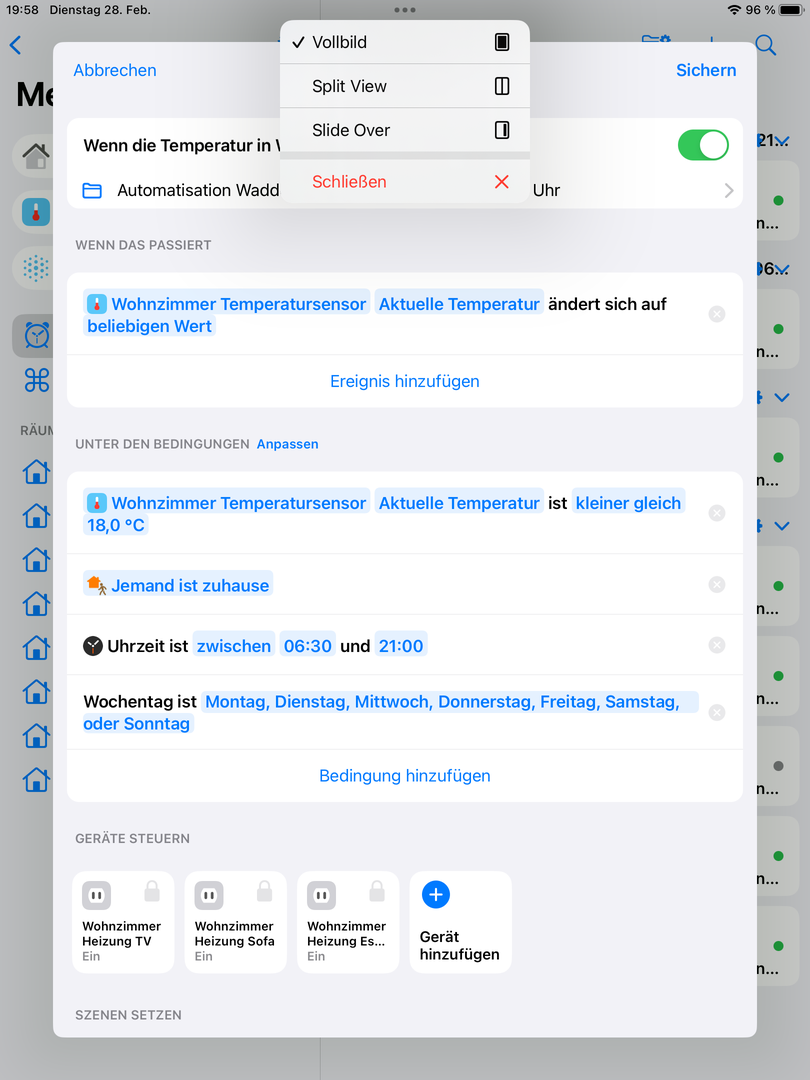Change the end time 21:00
This screenshot has width=810, height=1080.
[400, 646]
